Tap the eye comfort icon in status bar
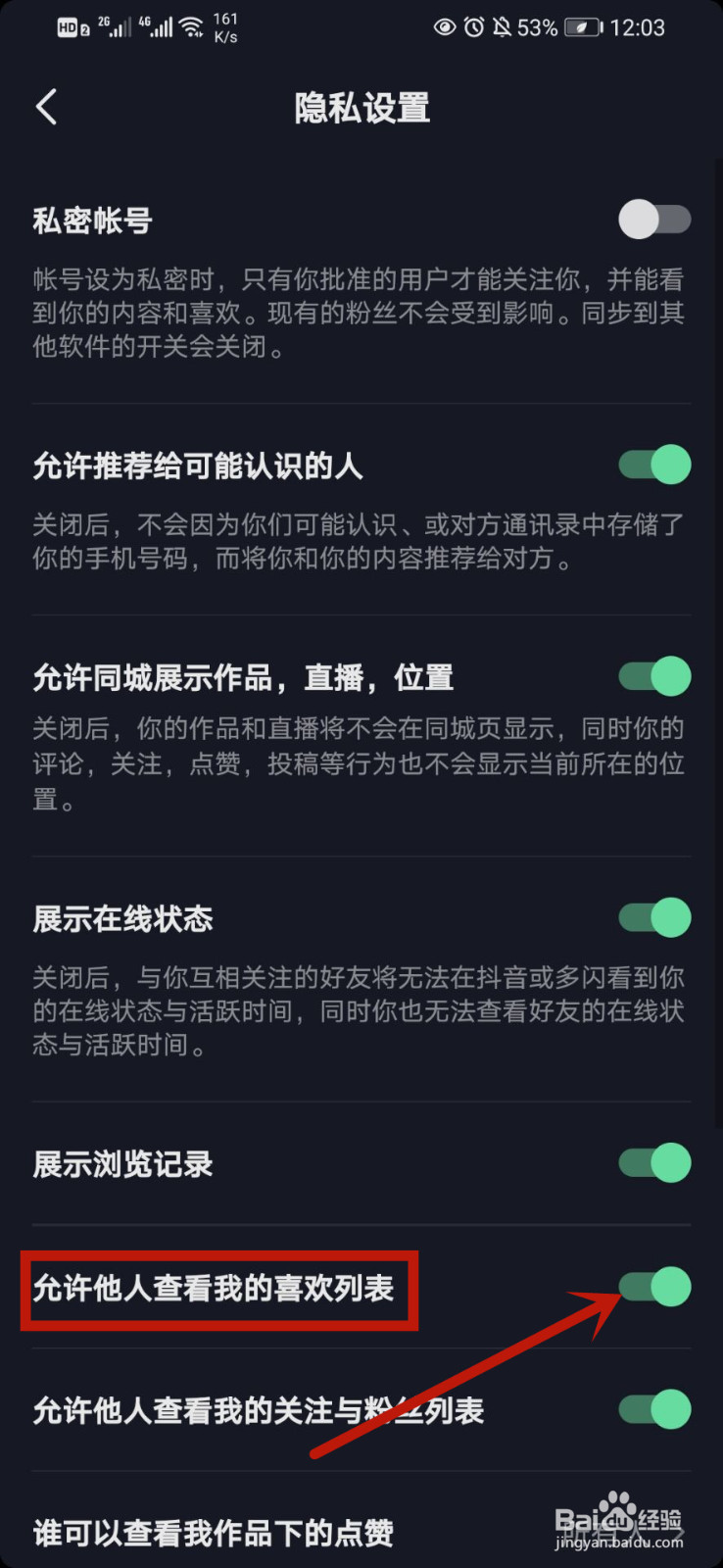Screen dimensions: 723x1568 pos(444,27)
